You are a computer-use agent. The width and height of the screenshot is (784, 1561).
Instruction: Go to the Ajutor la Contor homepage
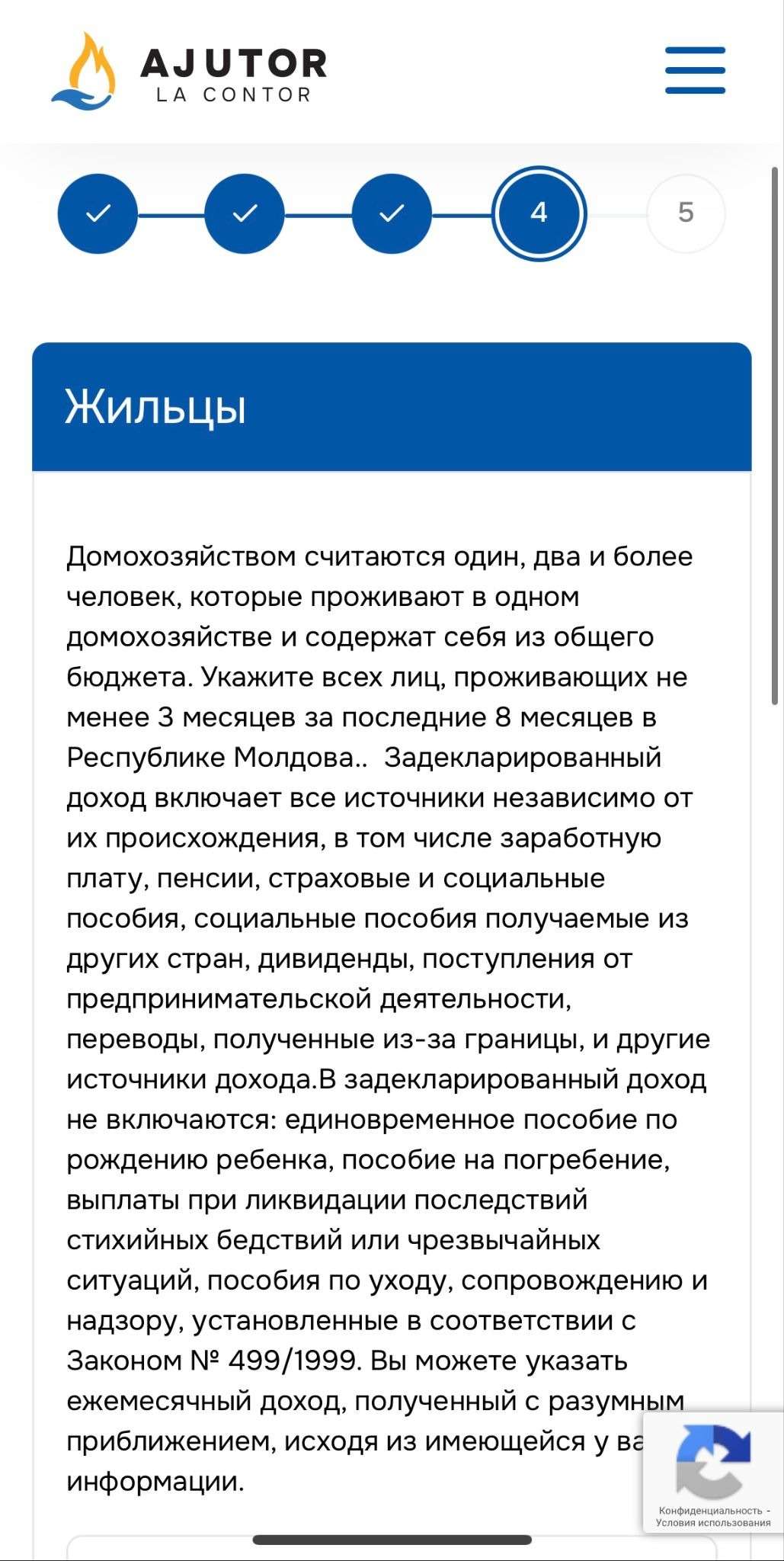[190, 72]
